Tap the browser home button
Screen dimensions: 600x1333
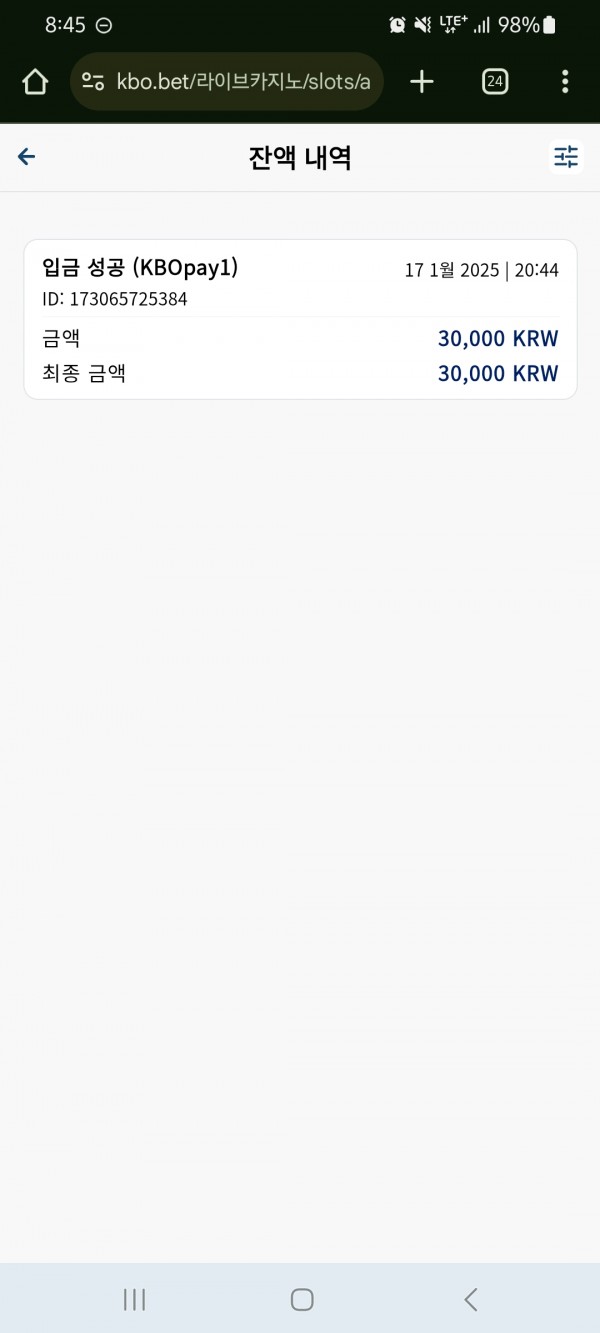click(x=35, y=82)
